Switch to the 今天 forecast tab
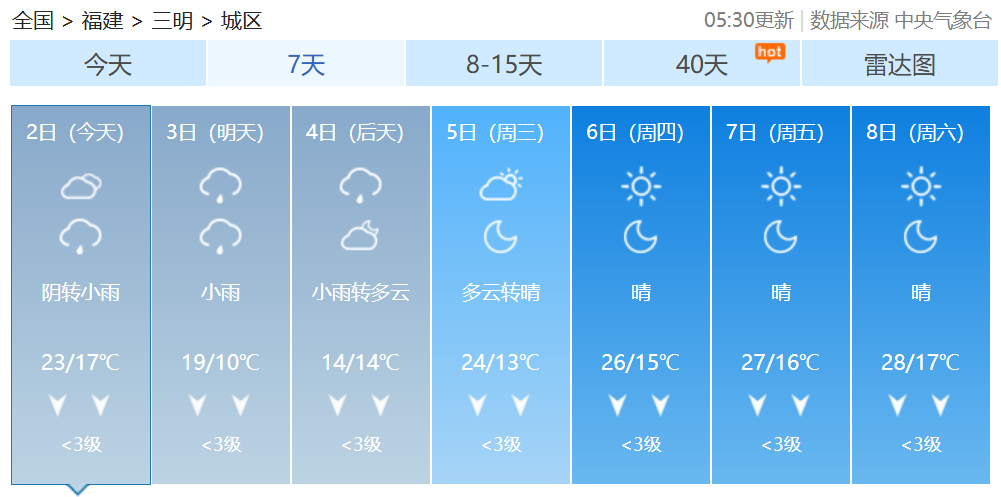 108,65
